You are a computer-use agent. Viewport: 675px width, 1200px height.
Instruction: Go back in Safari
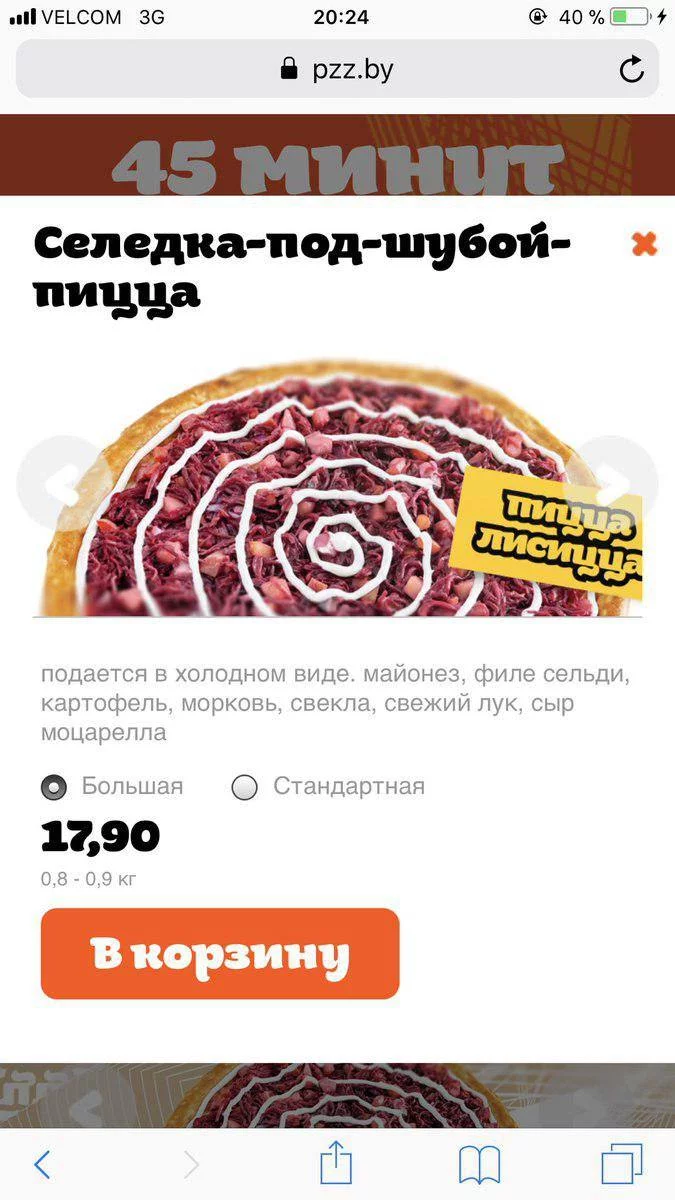[x=42, y=1164]
